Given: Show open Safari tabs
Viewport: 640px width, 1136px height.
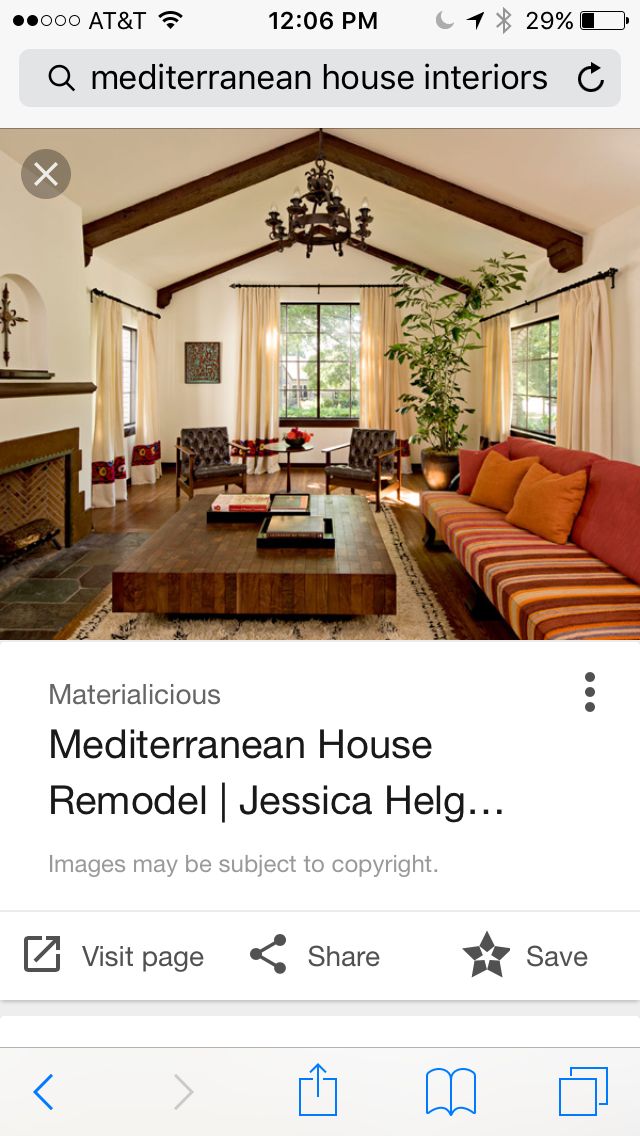Looking at the screenshot, I should tap(583, 1092).
